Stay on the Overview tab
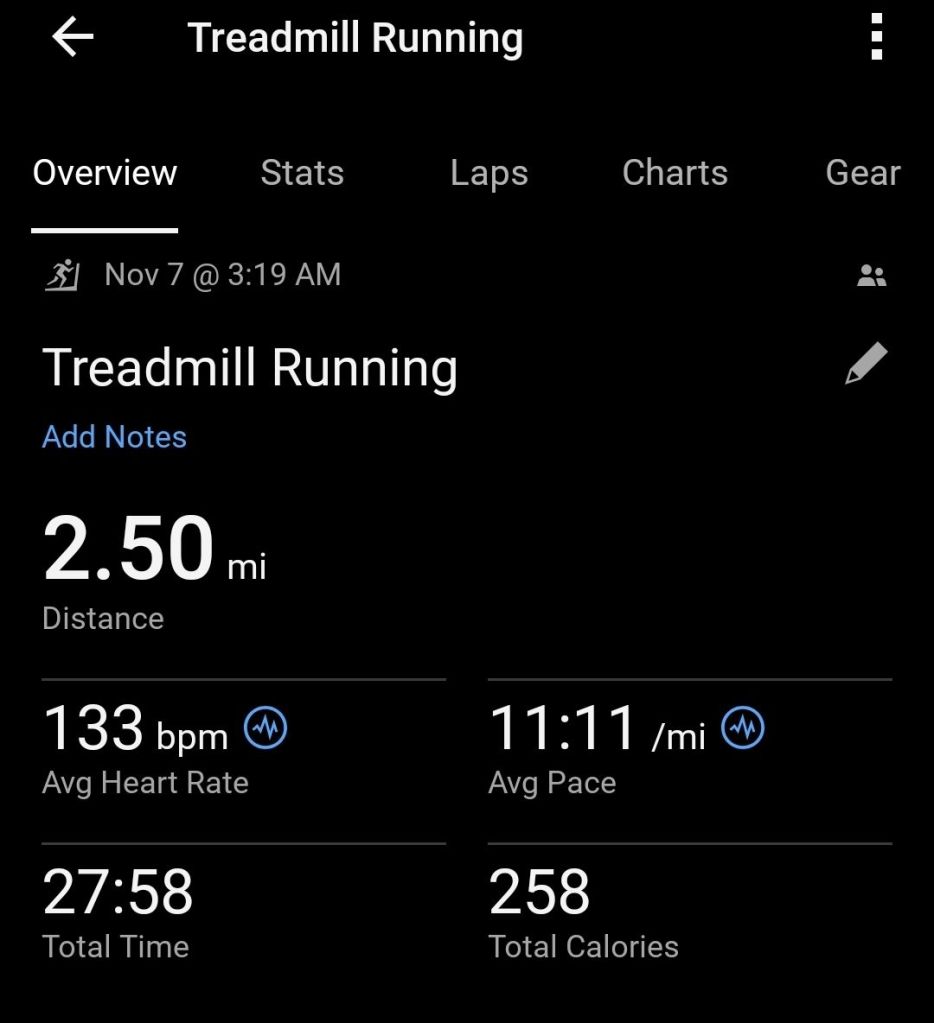934x1023 pixels. click(x=105, y=173)
